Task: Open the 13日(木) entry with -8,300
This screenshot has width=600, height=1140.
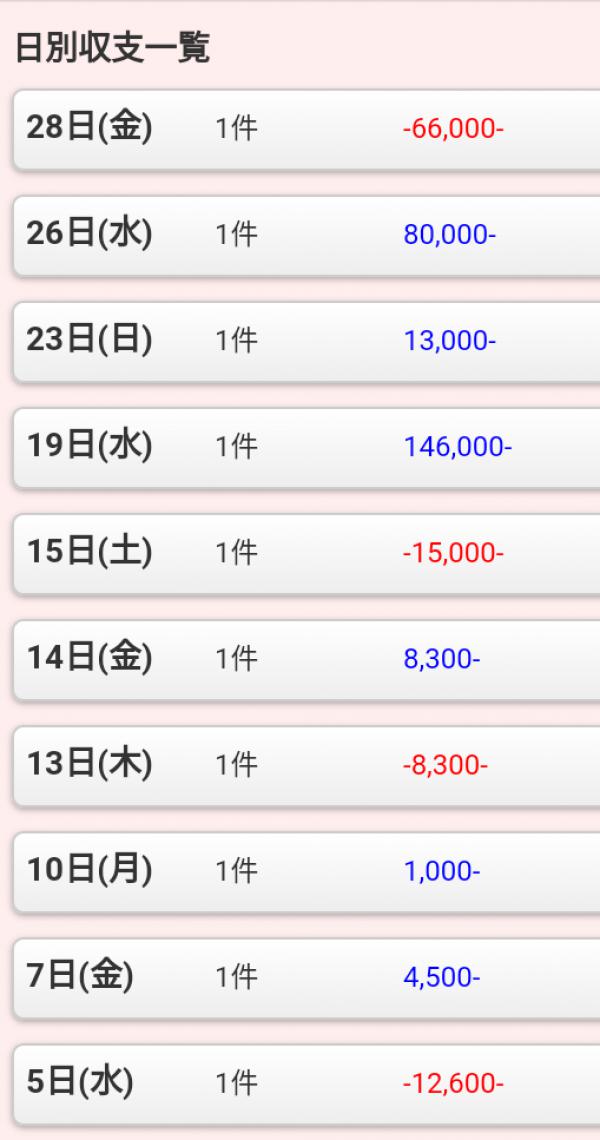Action: [x=300, y=765]
